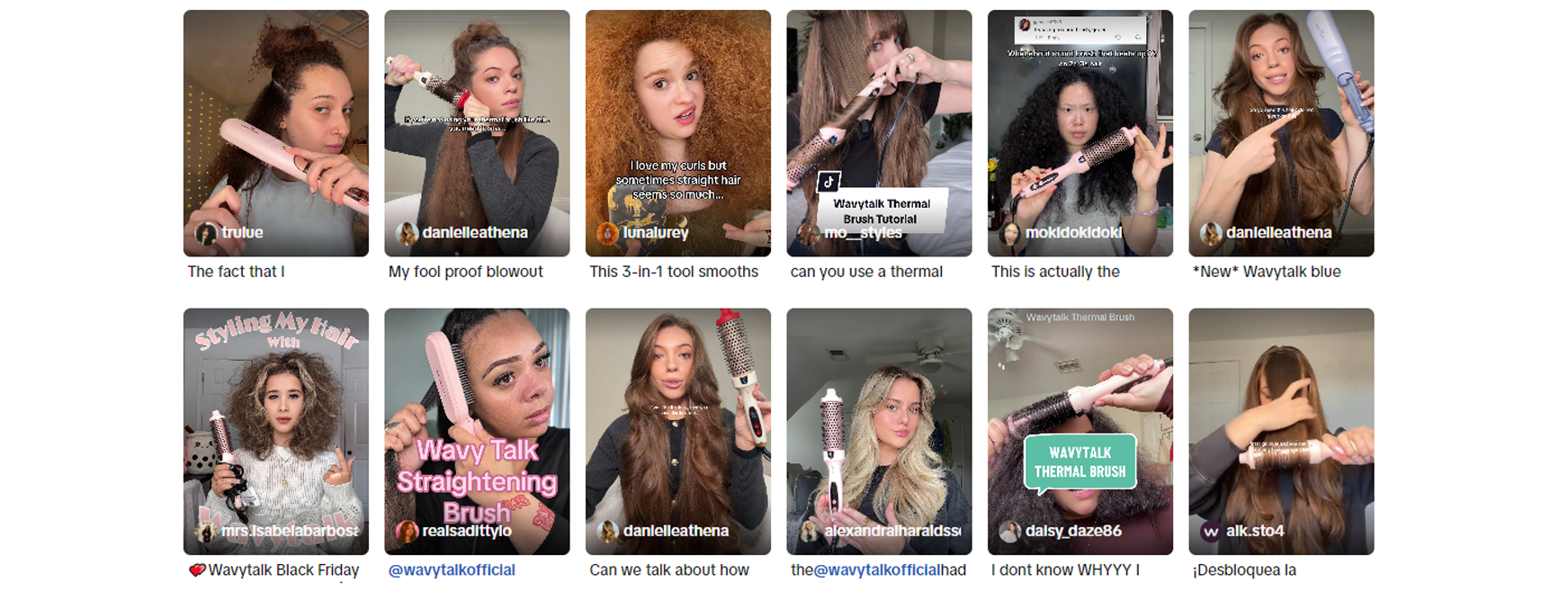Image resolution: width=1568 pixels, height=592 pixels.
Task: View the '*New* Wavytalk blue' video
Action: coord(1281,133)
